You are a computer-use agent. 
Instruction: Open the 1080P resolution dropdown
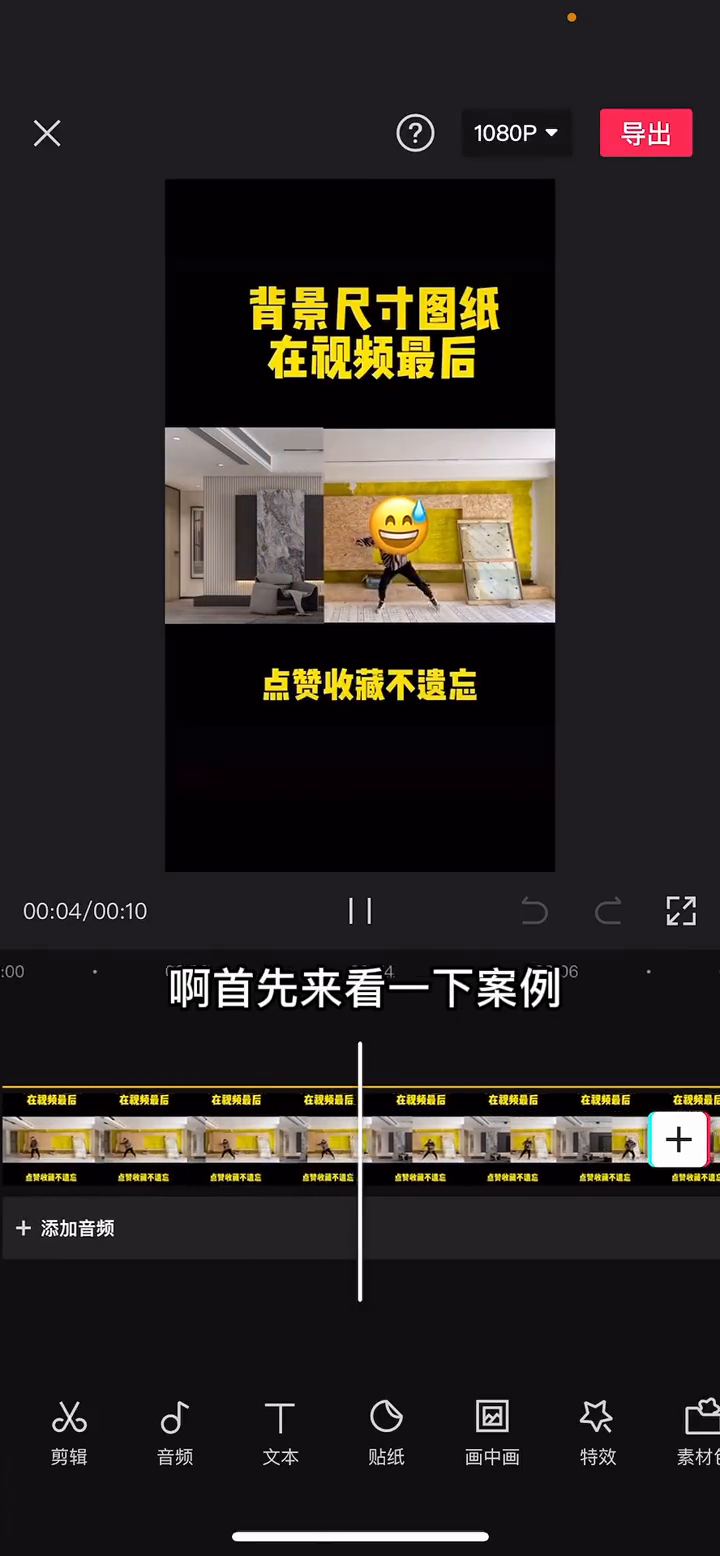coord(516,133)
